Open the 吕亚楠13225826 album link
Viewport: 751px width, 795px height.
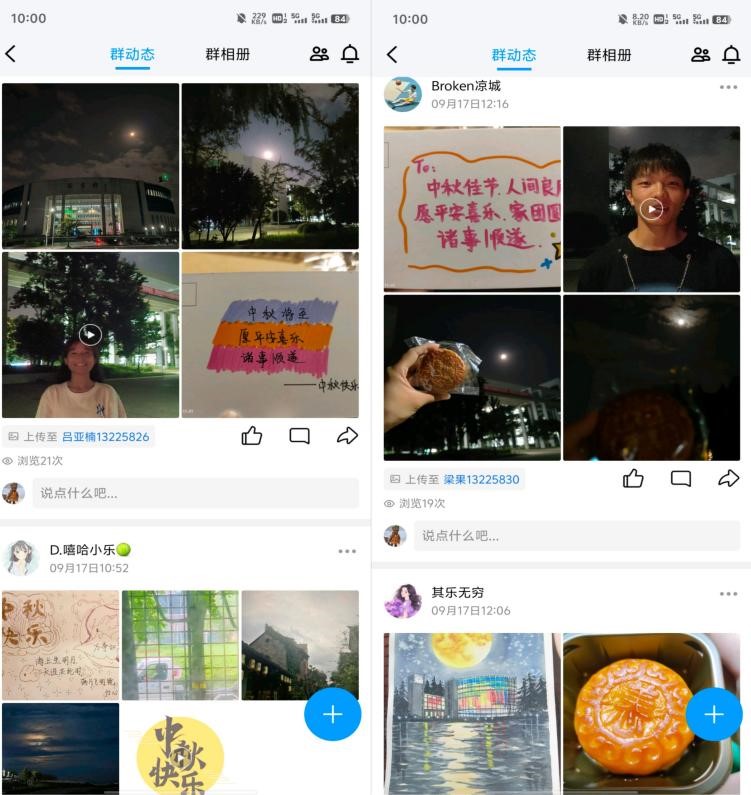point(105,437)
